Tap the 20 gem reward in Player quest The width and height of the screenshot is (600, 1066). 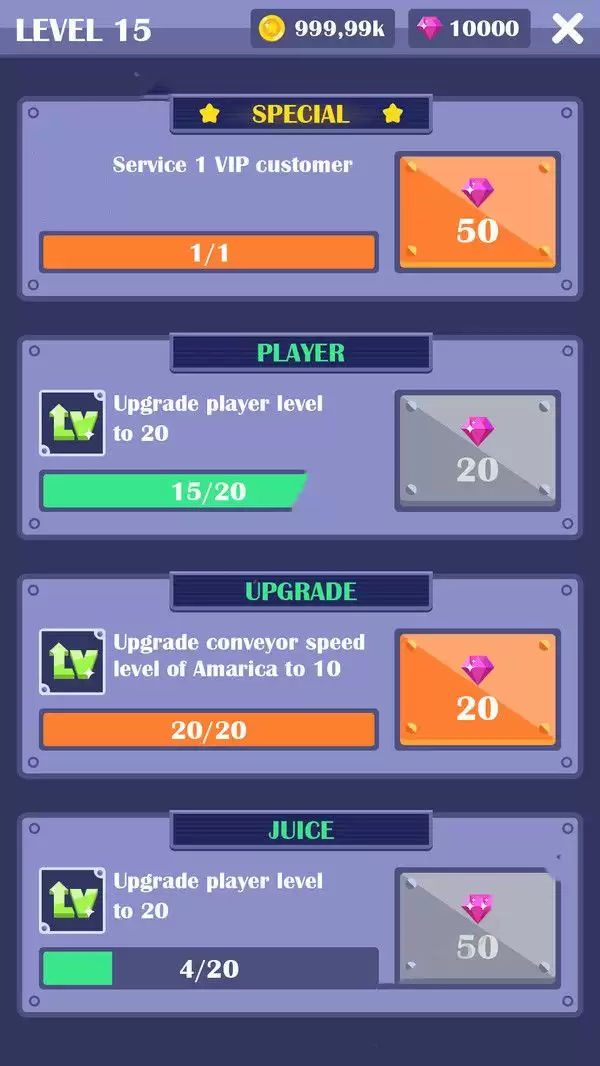477,450
